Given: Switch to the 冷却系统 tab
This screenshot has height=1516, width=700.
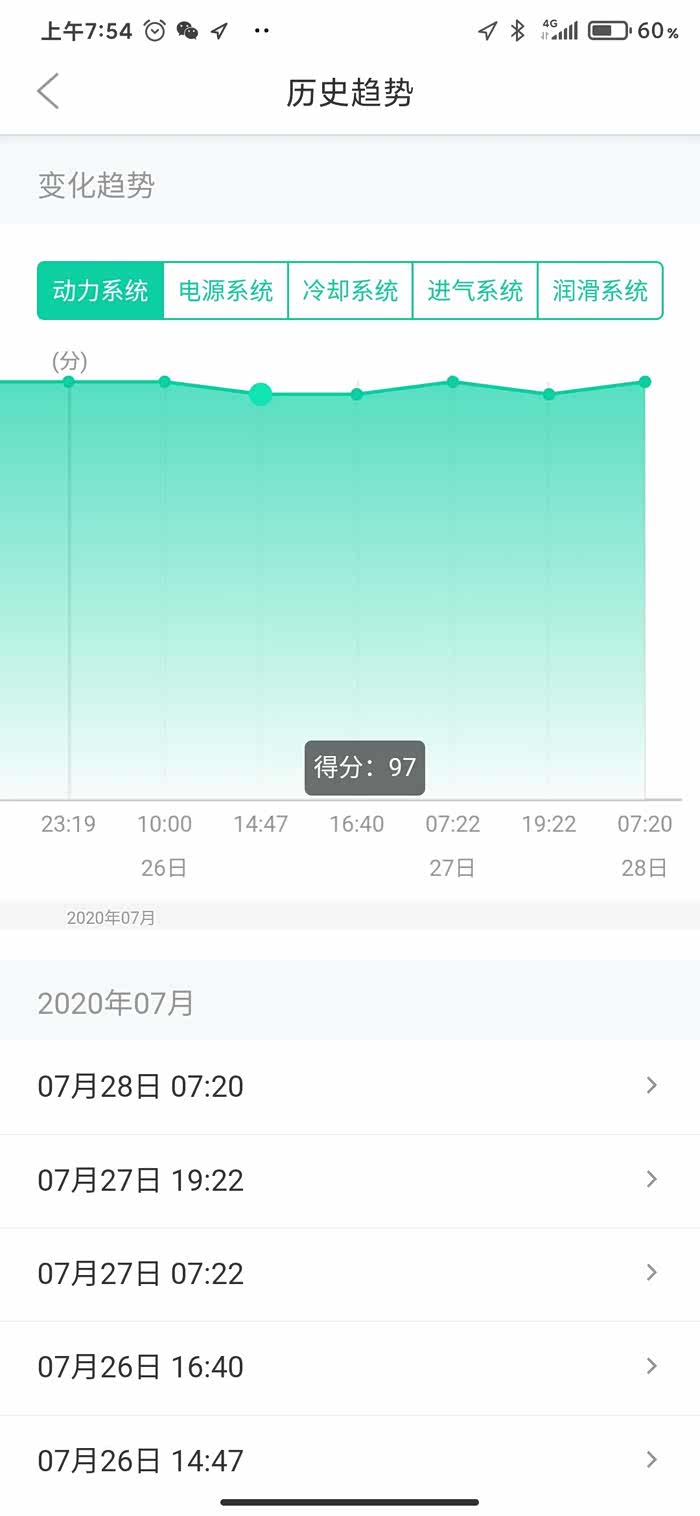Looking at the screenshot, I should pyautogui.click(x=350, y=291).
